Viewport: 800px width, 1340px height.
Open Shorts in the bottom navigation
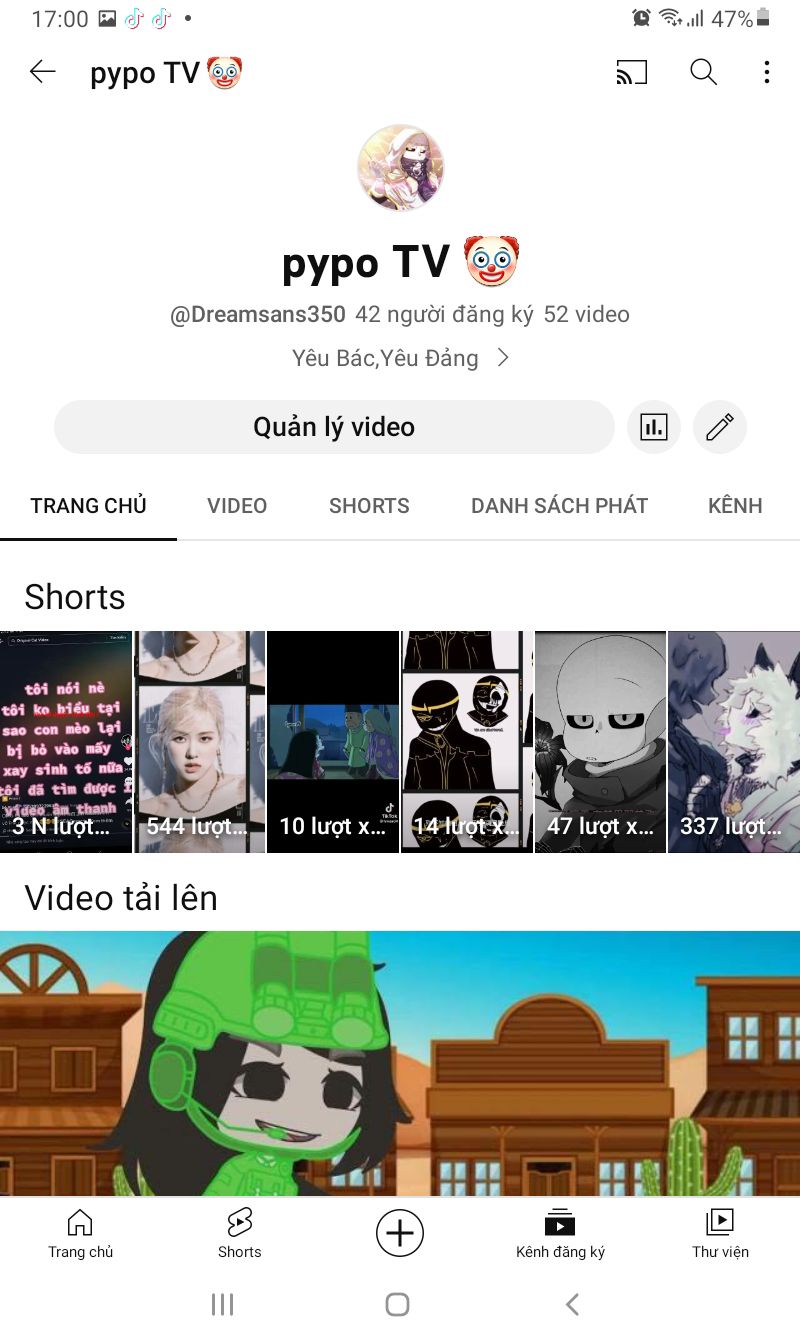click(240, 1233)
